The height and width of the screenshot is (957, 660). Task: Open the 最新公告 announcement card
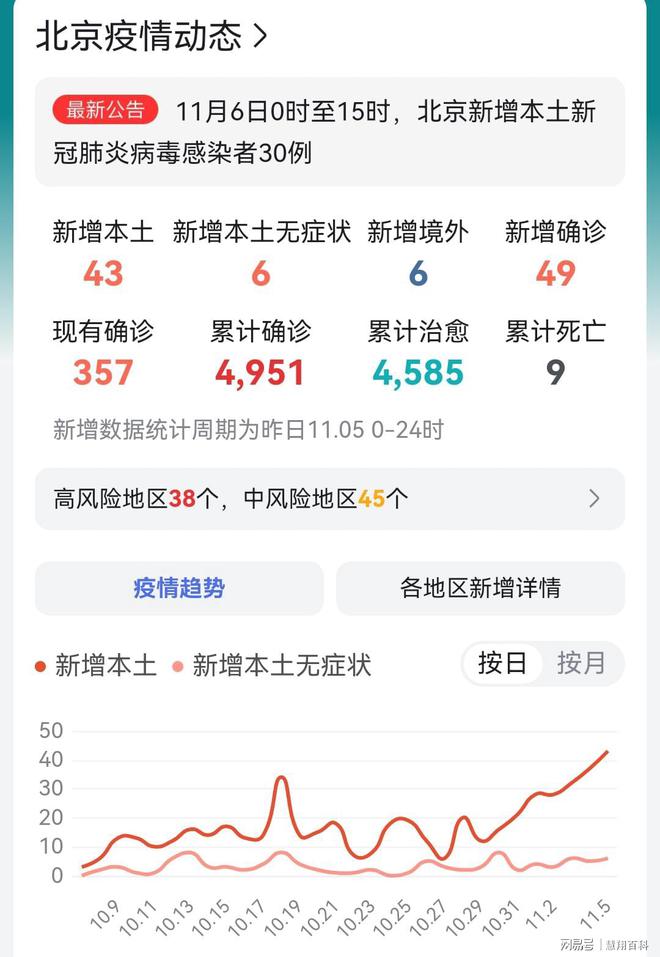(330, 131)
